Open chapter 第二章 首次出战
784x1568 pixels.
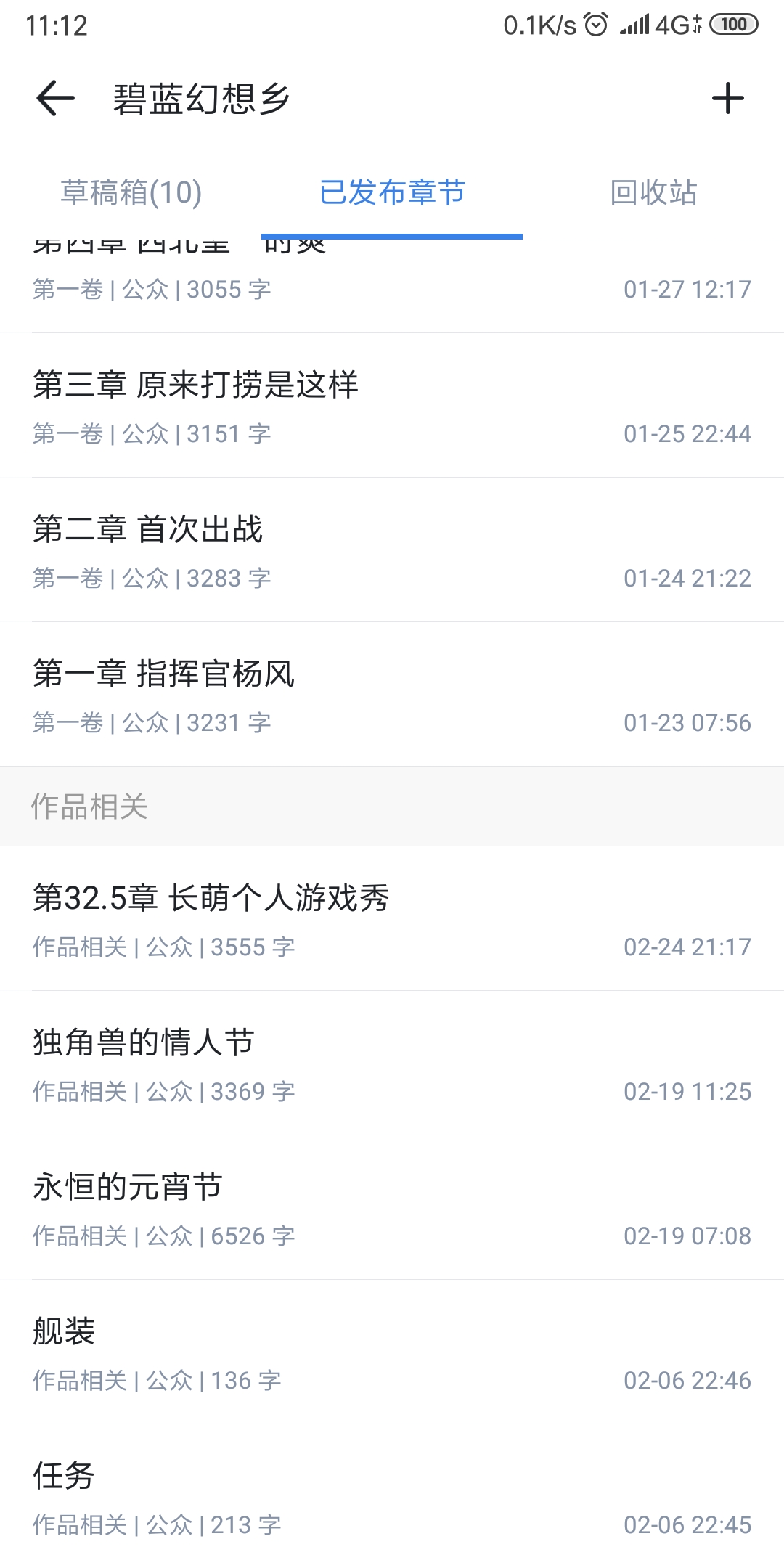coord(392,550)
